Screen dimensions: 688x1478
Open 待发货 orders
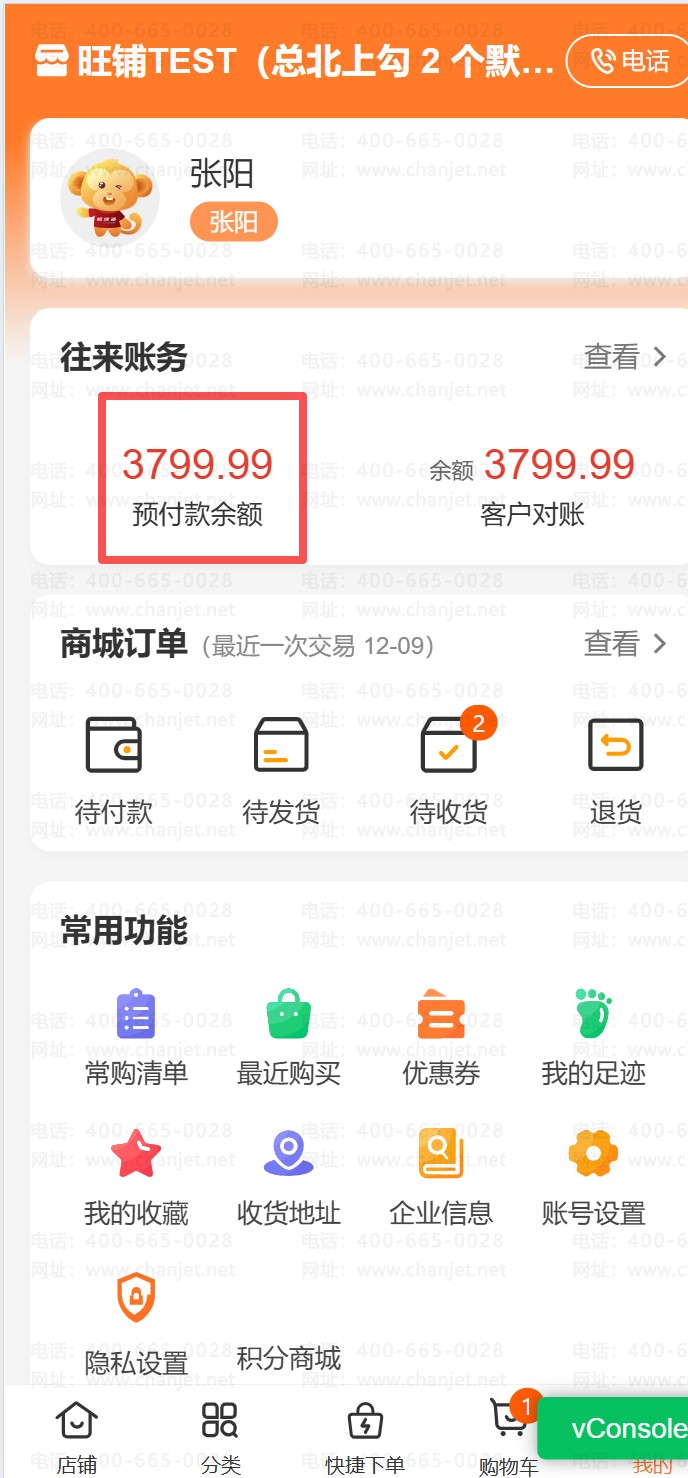281,770
